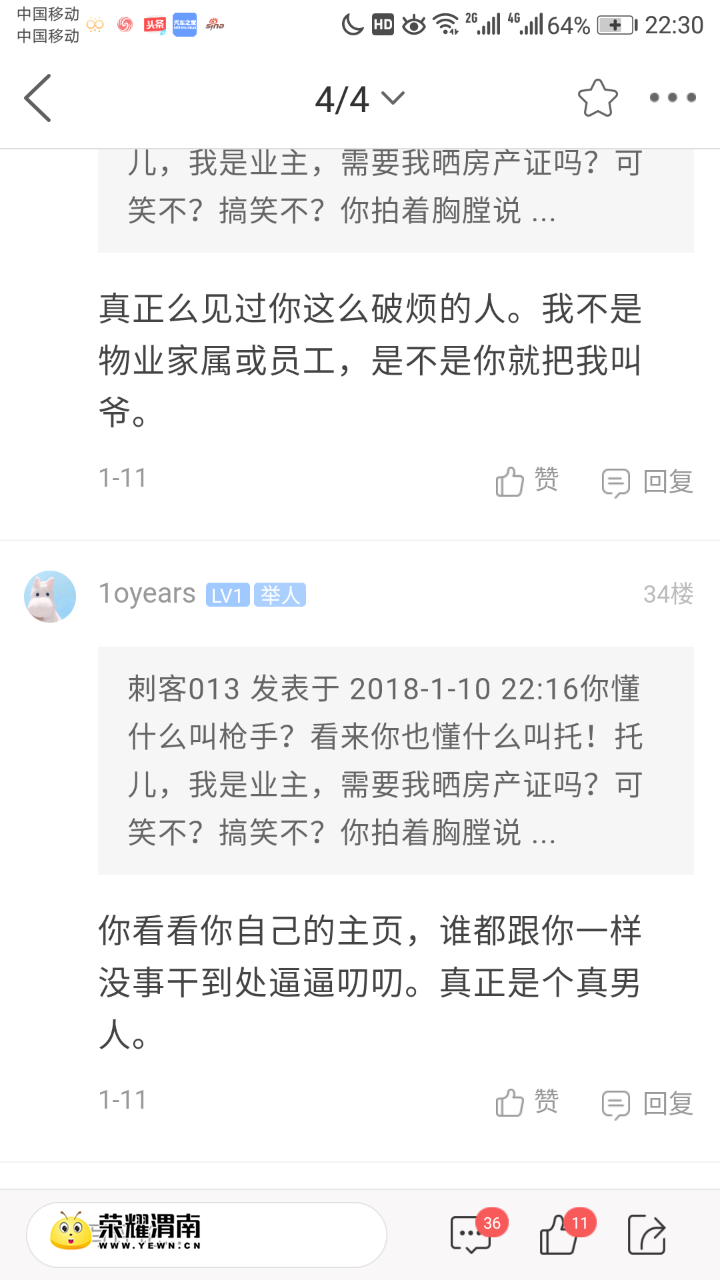Go back using the top-left arrow

[x=38, y=99]
